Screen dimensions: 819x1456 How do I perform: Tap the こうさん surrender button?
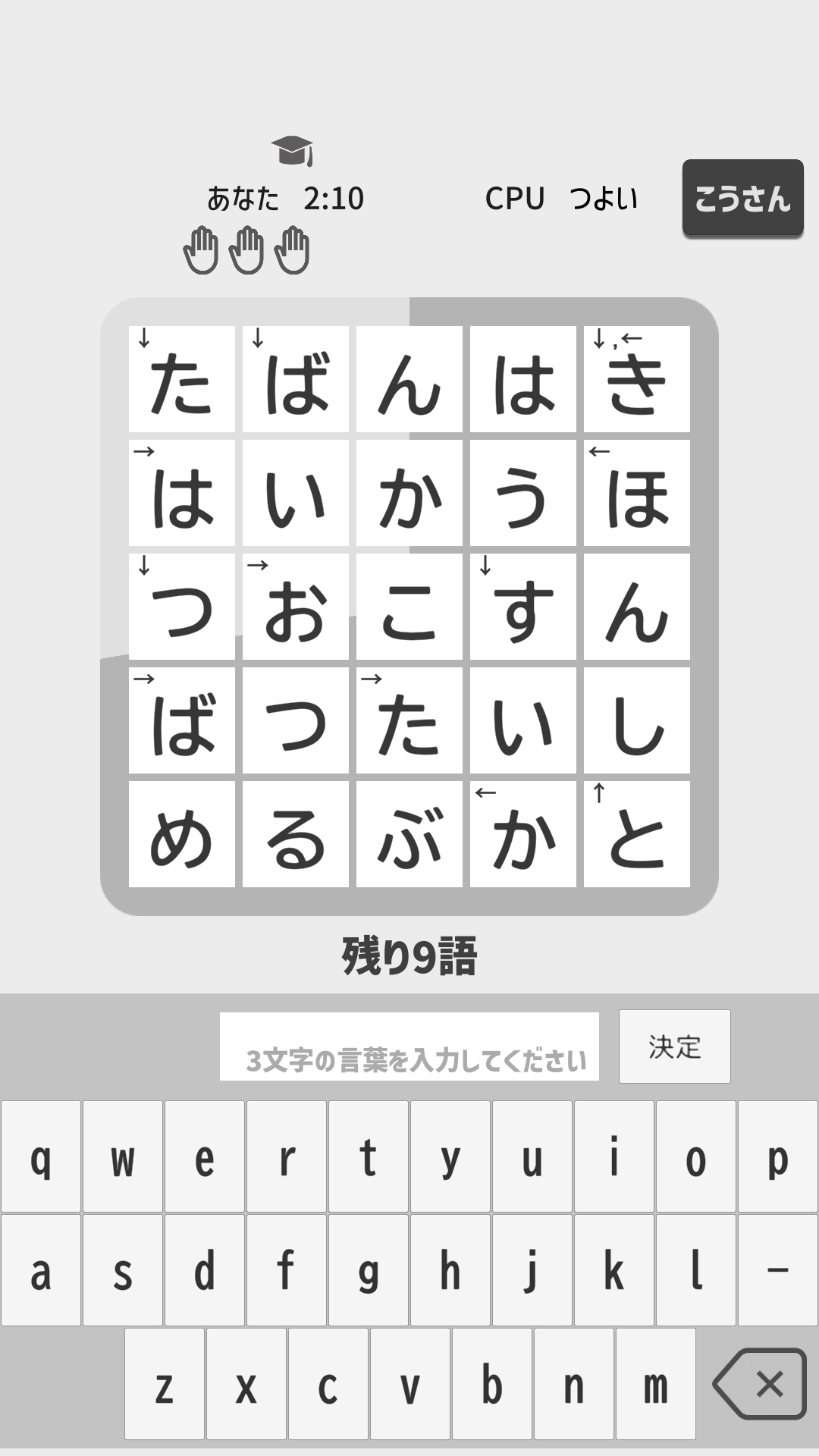[742, 198]
